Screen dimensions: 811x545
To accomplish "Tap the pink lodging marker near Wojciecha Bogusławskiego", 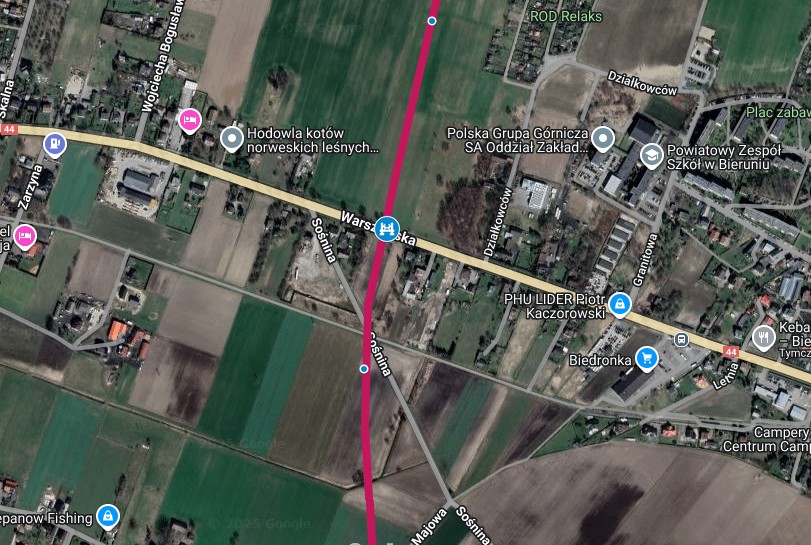I will [x=188, y=120].
